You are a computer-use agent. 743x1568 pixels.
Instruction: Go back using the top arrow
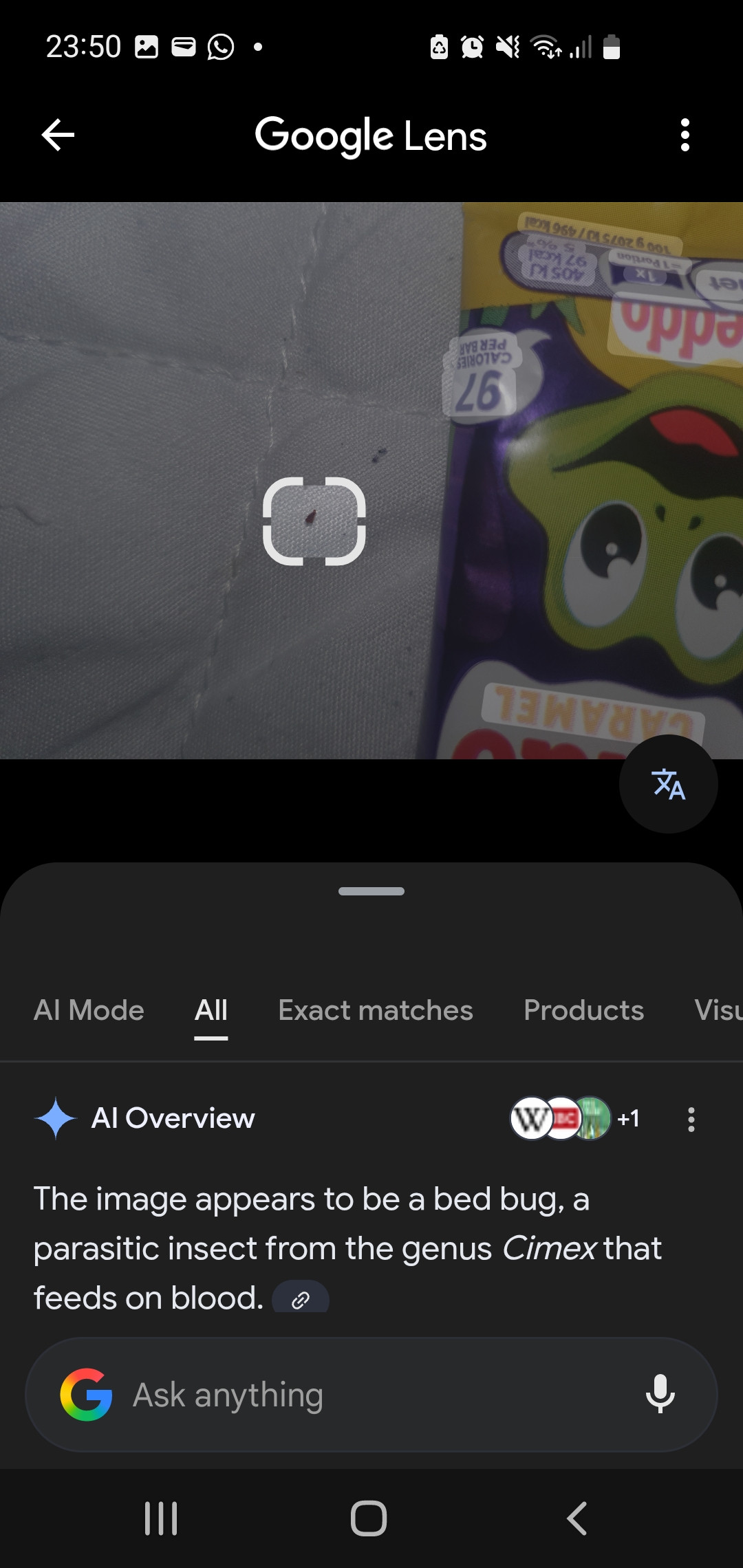[x=58, y=135]
